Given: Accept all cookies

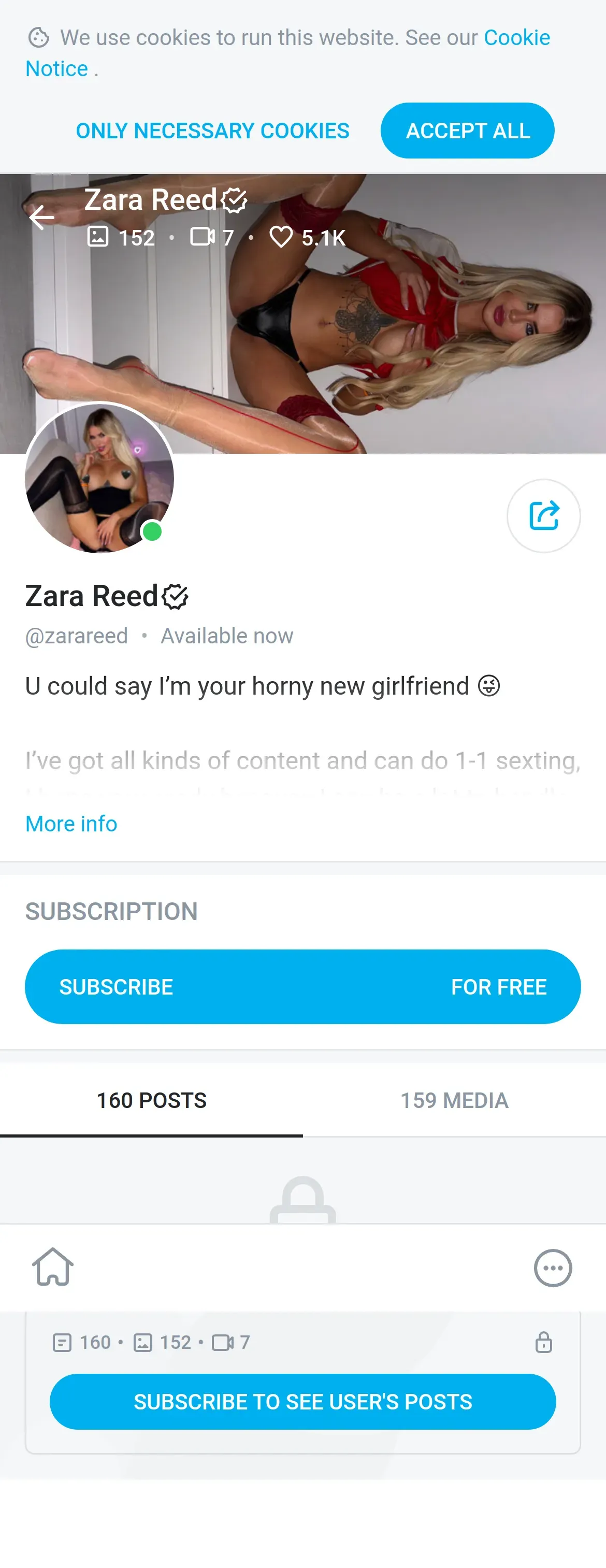Looking at the screenshot, I should (x=467, y=131).
